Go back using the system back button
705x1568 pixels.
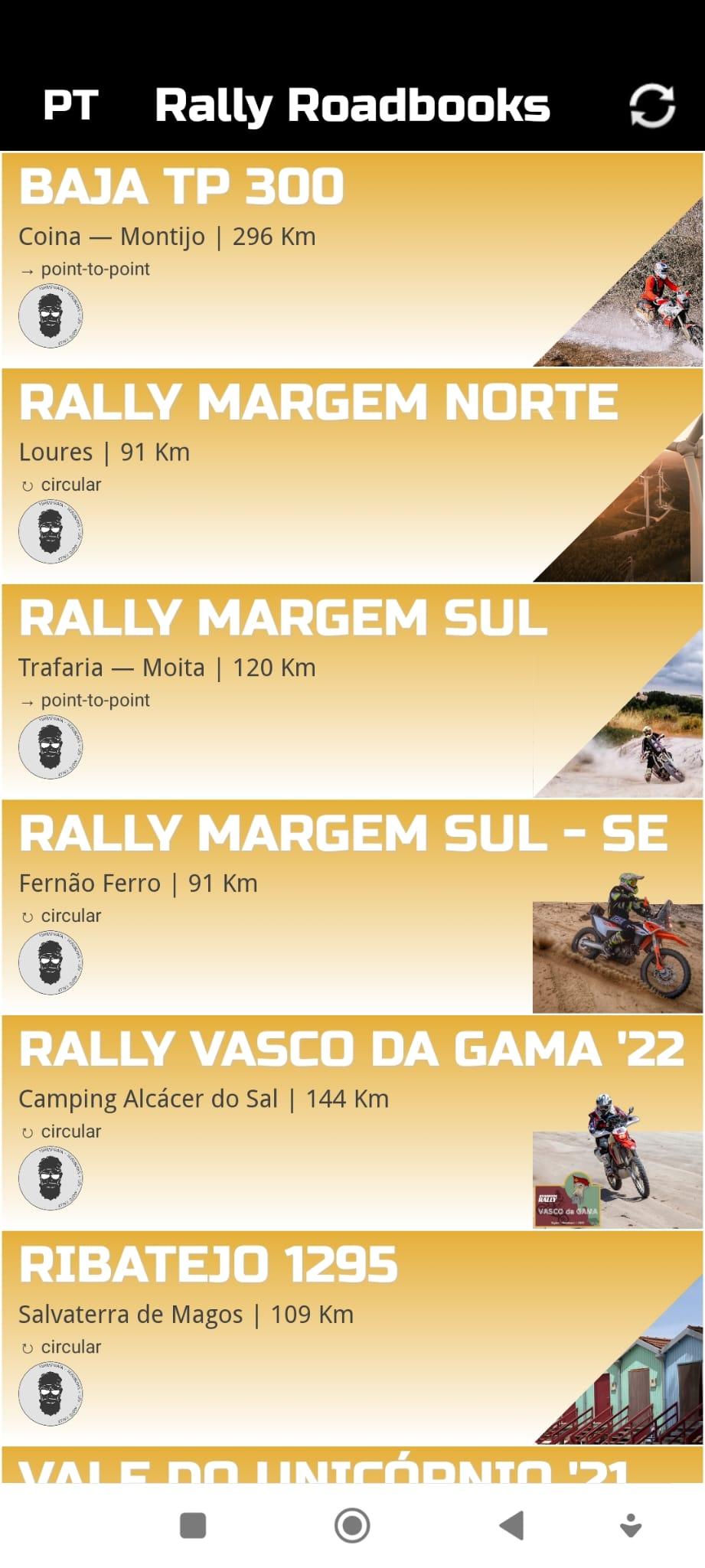[x=511, y=1525]
